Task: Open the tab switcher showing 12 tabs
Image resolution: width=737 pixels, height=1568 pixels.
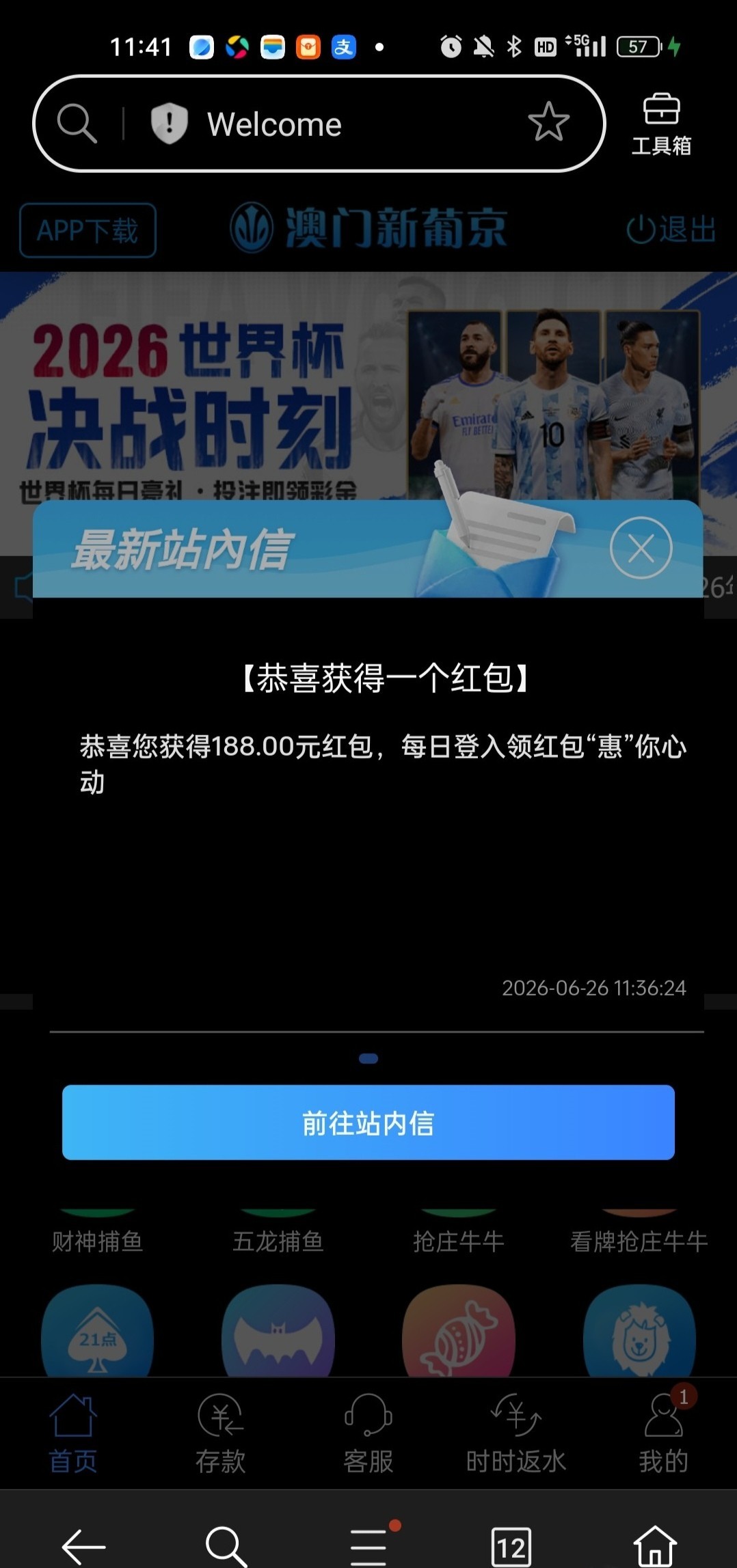Action: tap(511, 1547)
